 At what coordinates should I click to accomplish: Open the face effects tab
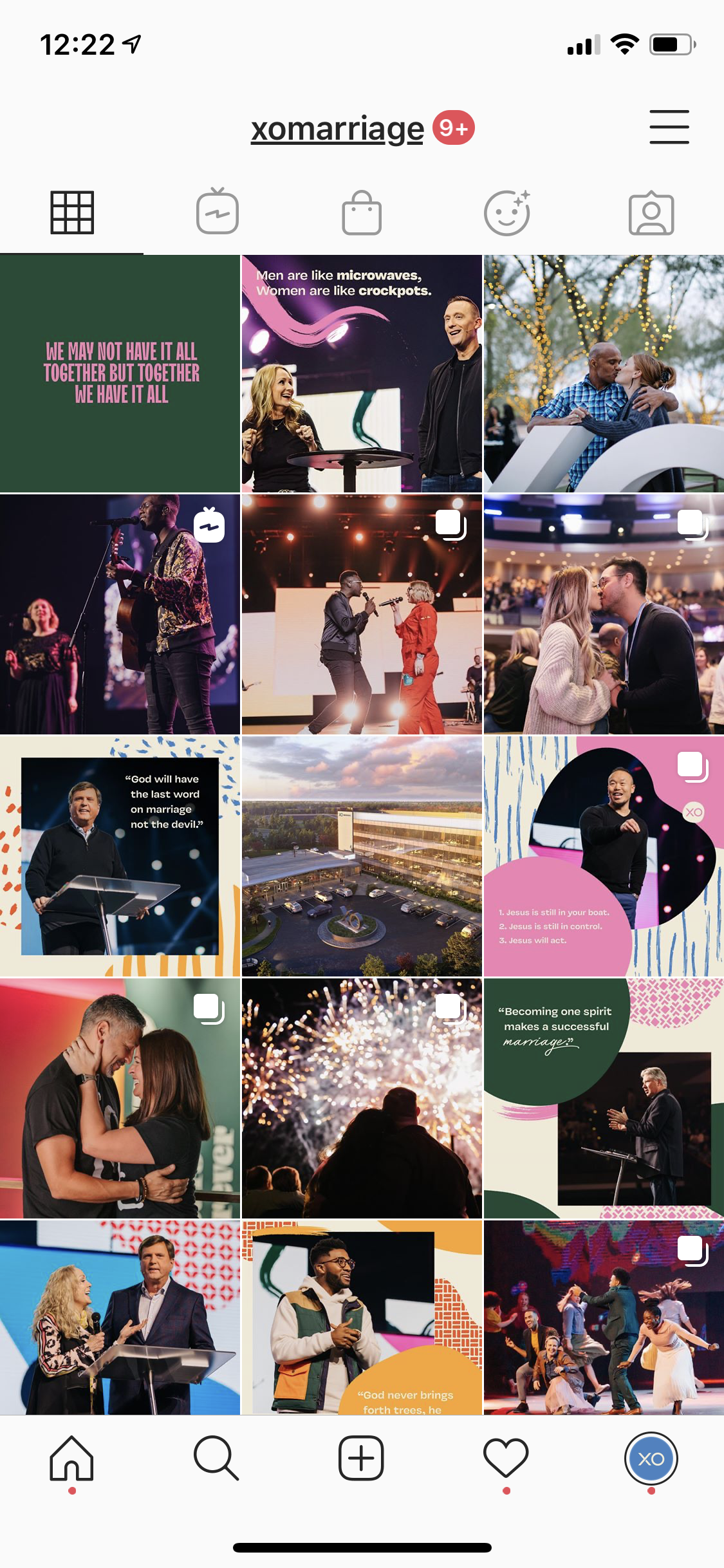tap(507, 212)
